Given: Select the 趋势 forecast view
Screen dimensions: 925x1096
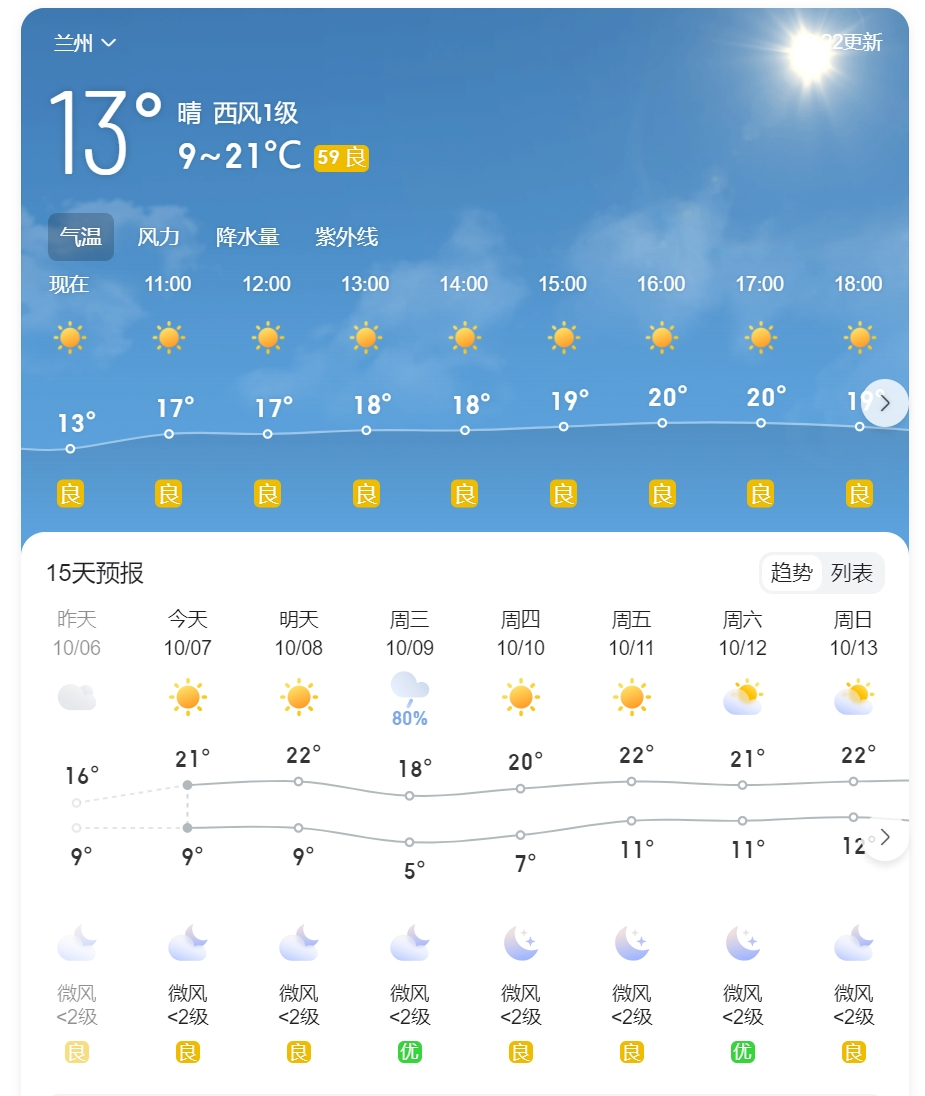Looking at the screenshot, I should click(x=791, y=573).
